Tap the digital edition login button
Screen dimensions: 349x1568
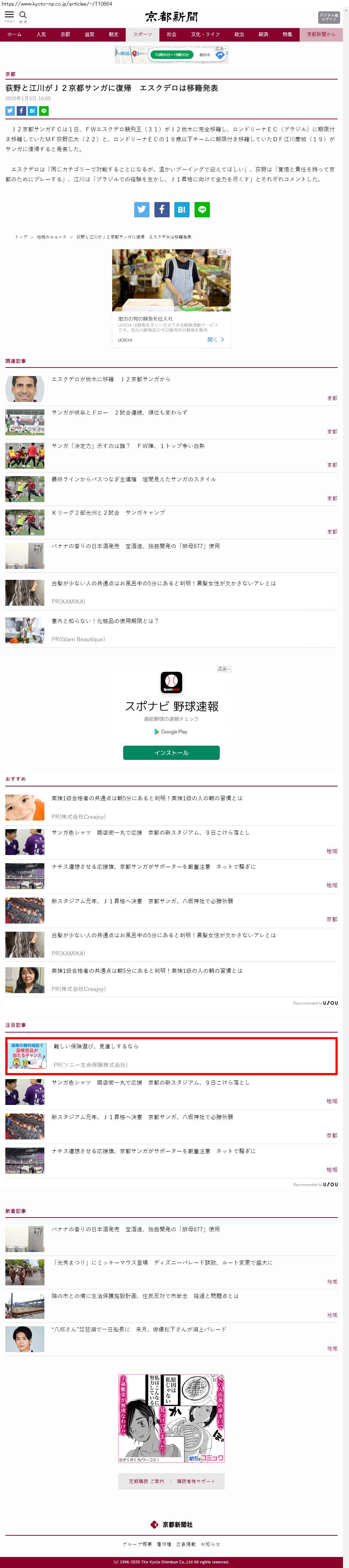coord(328,17)
